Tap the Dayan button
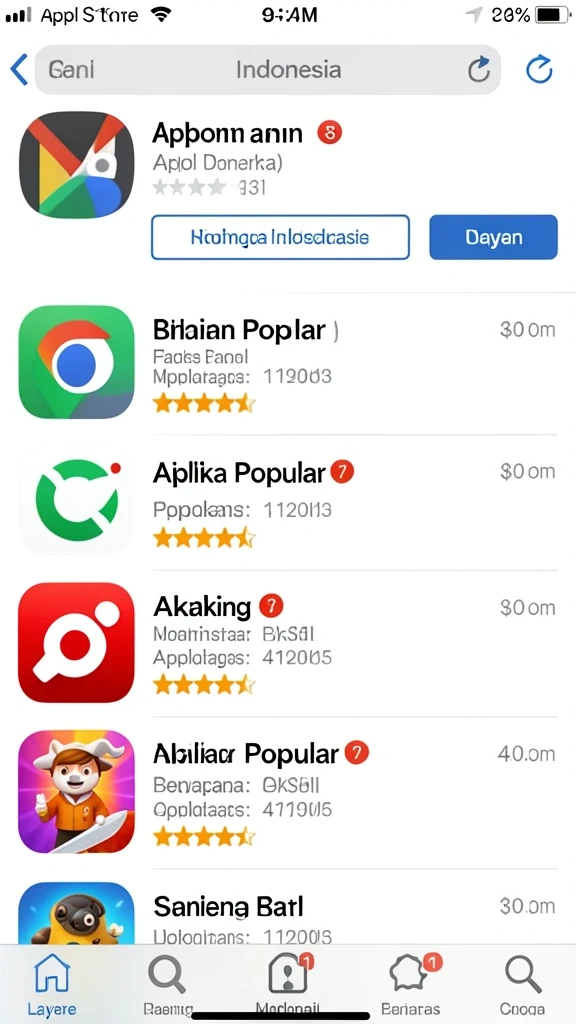 tap(494, 237)
